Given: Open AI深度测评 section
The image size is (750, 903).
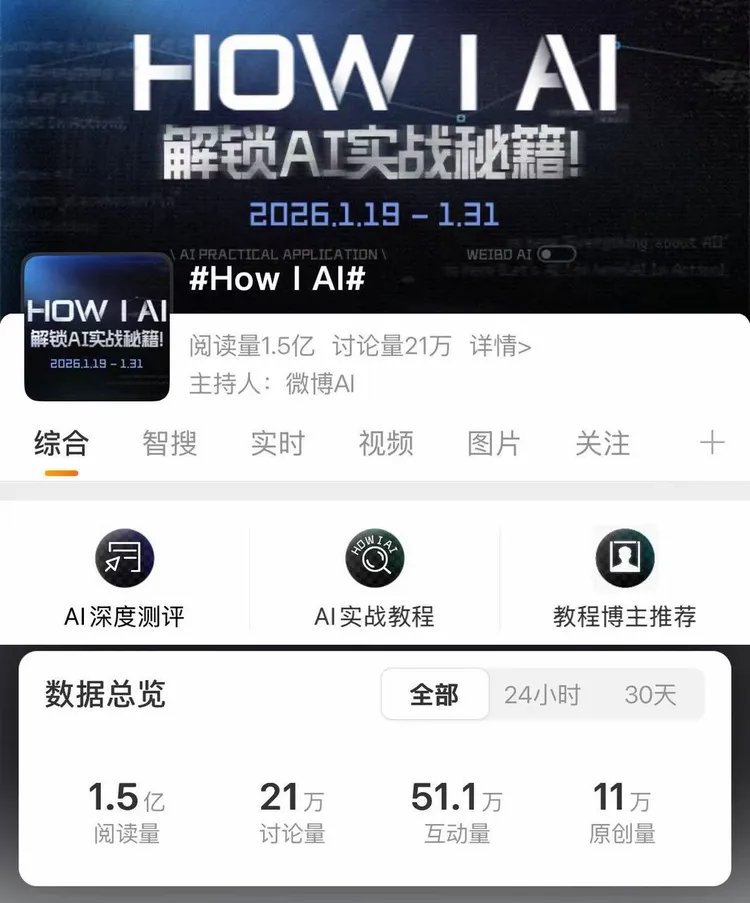Looking at the screenshot, I should click(124, 578).
